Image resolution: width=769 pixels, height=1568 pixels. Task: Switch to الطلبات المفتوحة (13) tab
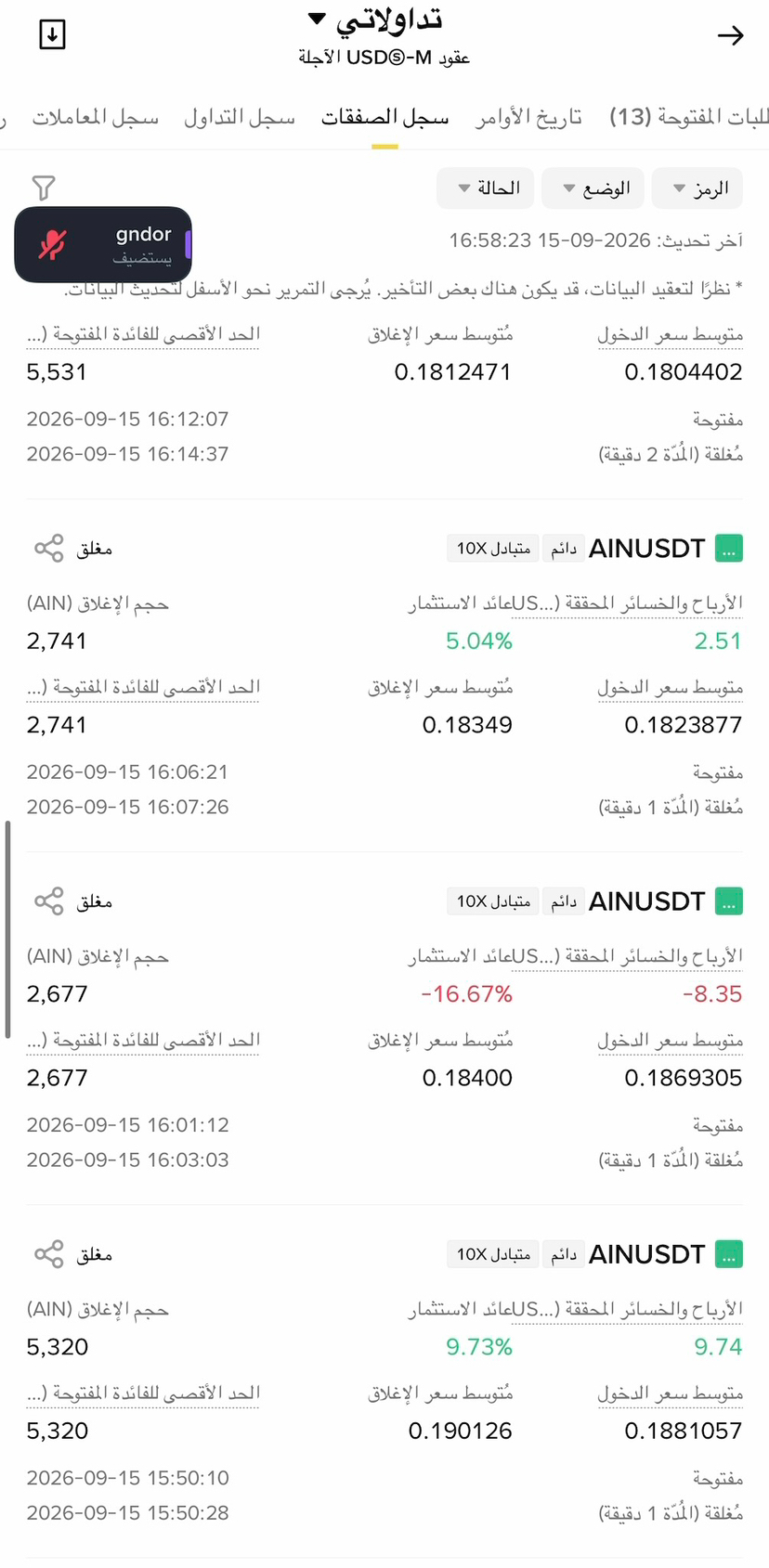click(x=689, y=118)
